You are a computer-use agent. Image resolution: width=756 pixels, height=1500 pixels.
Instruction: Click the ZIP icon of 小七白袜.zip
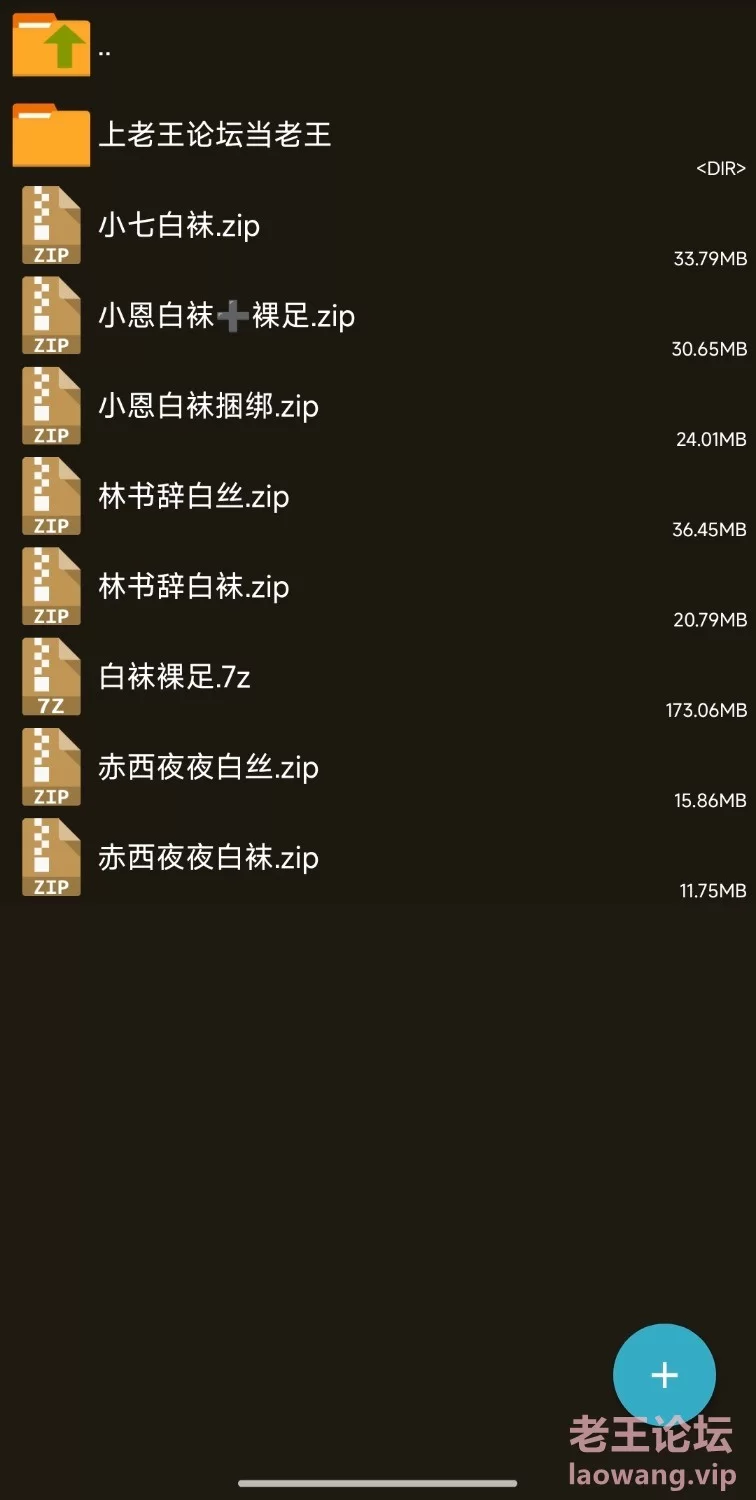coord(50,224)
